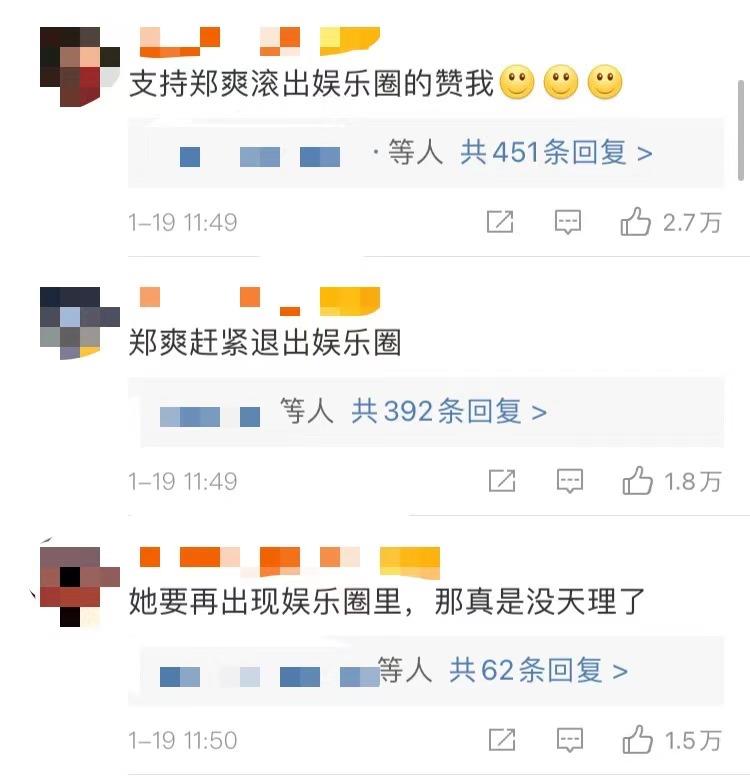Viewport: 750px width, 779px height.
Task: Repost the 她要再出现娱乐圈里 comment
Action: pos(501,741)
